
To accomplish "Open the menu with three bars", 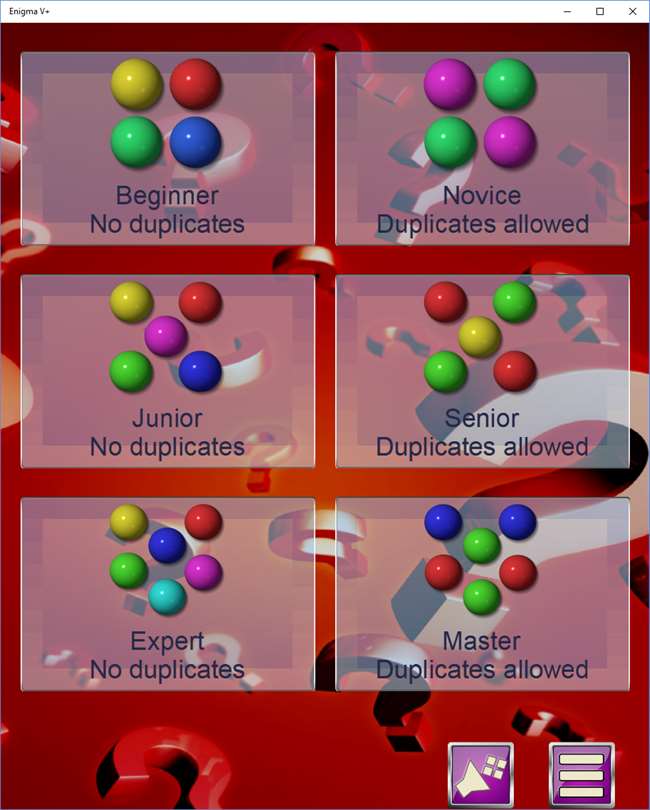I will pos(582,774).
